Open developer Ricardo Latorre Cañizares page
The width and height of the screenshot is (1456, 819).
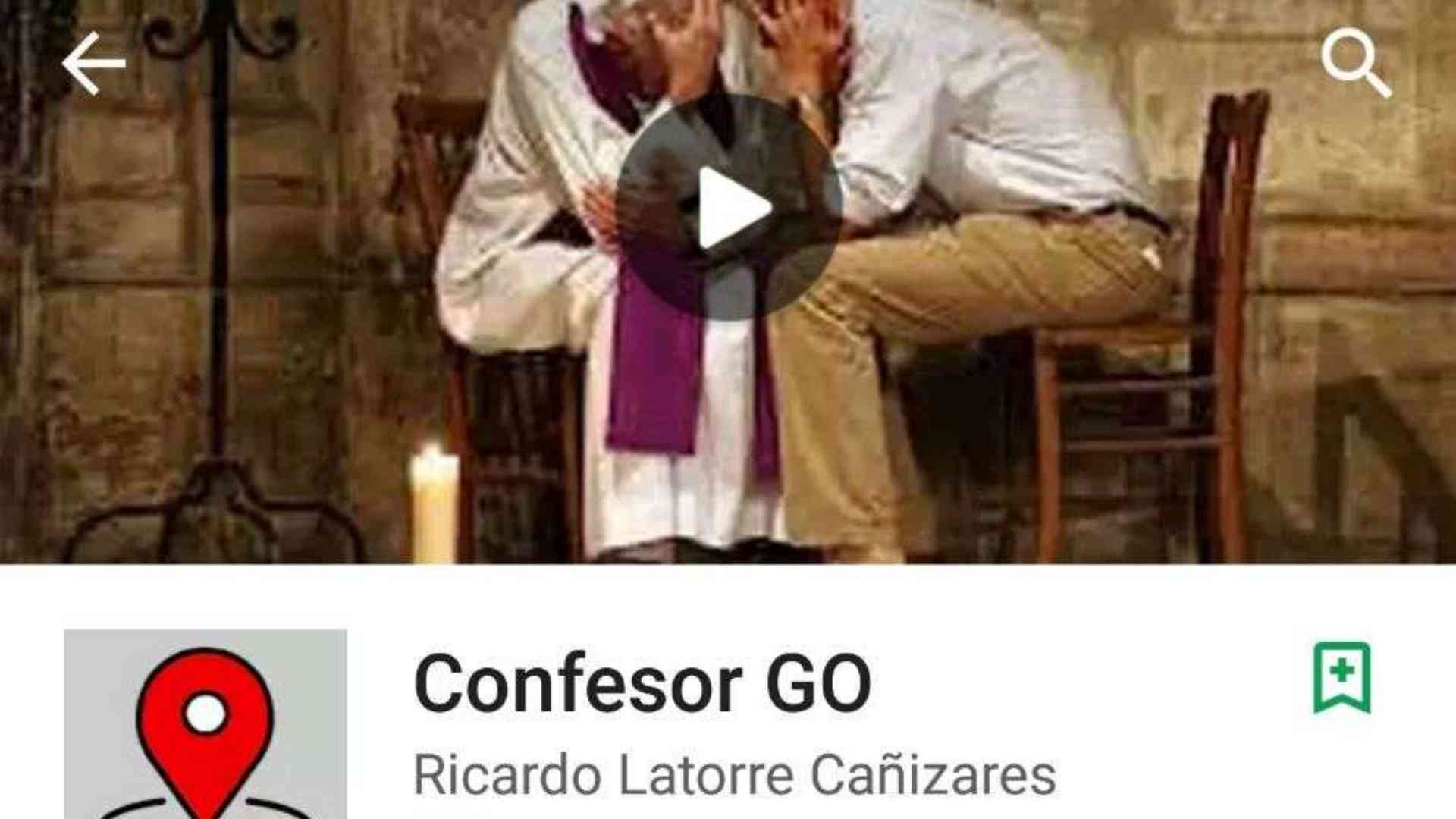pyautogui.click(x=734, y=775)
